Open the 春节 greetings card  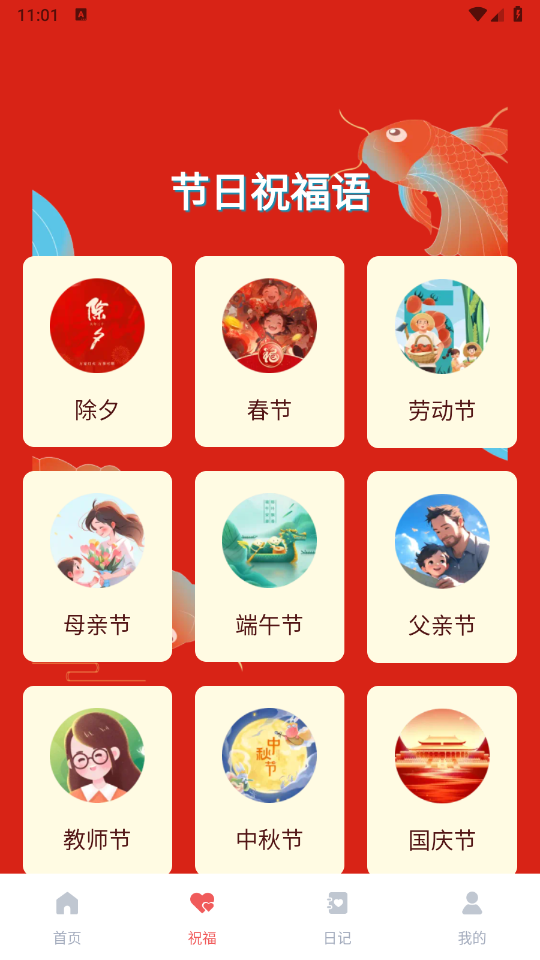(x=269, y=351)
